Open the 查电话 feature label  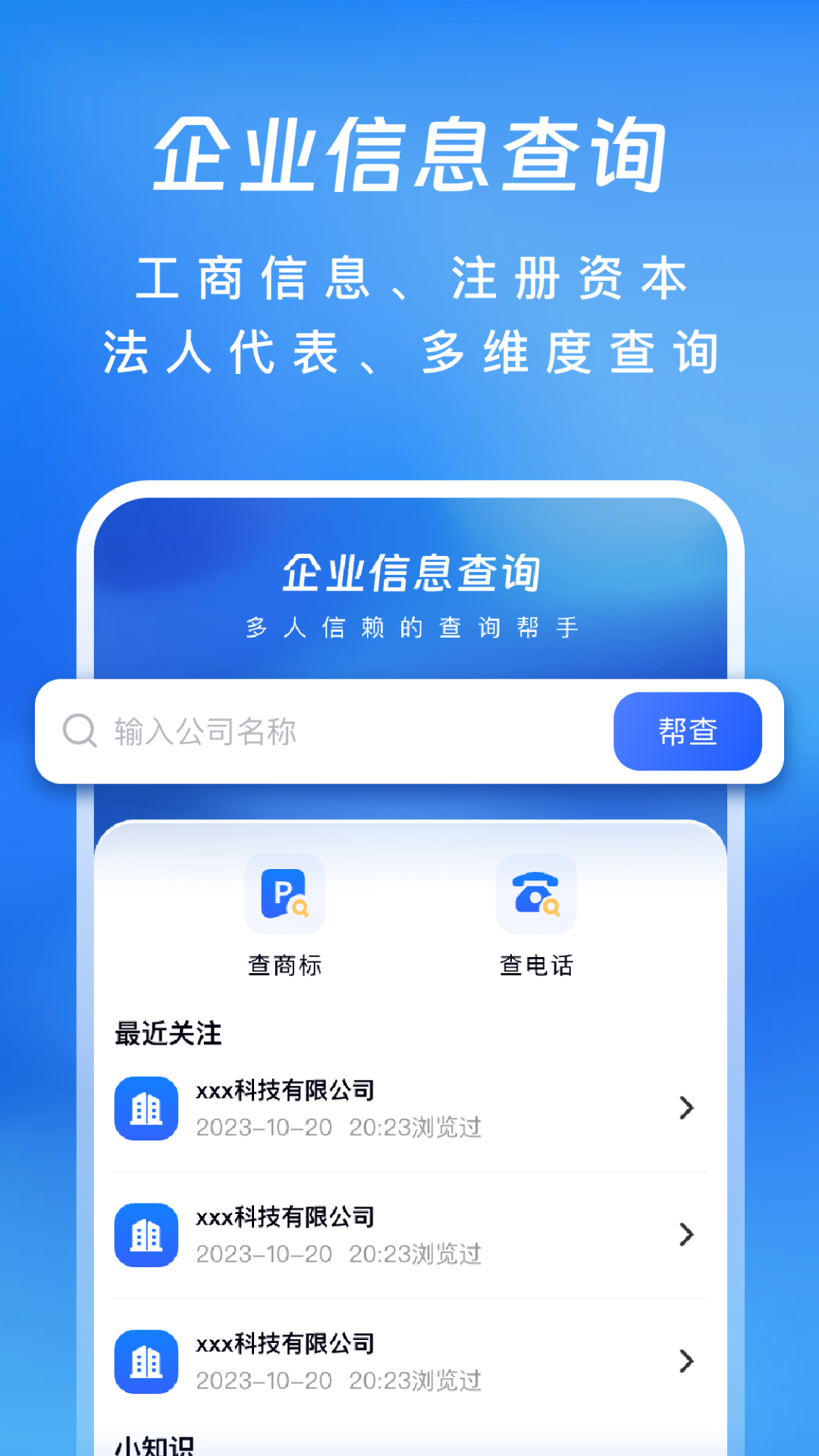tap(536, 965)
